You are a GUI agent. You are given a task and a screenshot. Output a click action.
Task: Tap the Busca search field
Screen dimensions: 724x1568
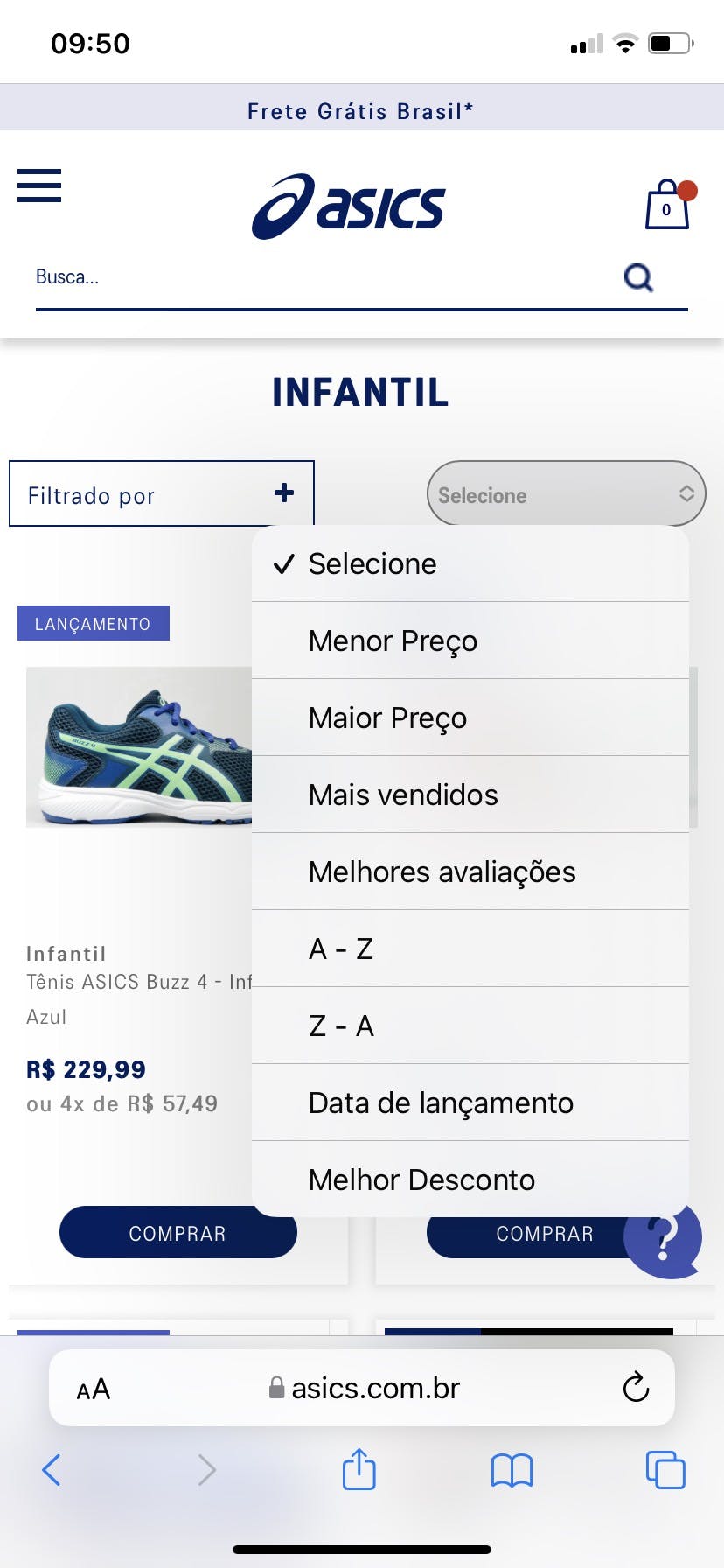pyautogui.click(x=315, y=277)
